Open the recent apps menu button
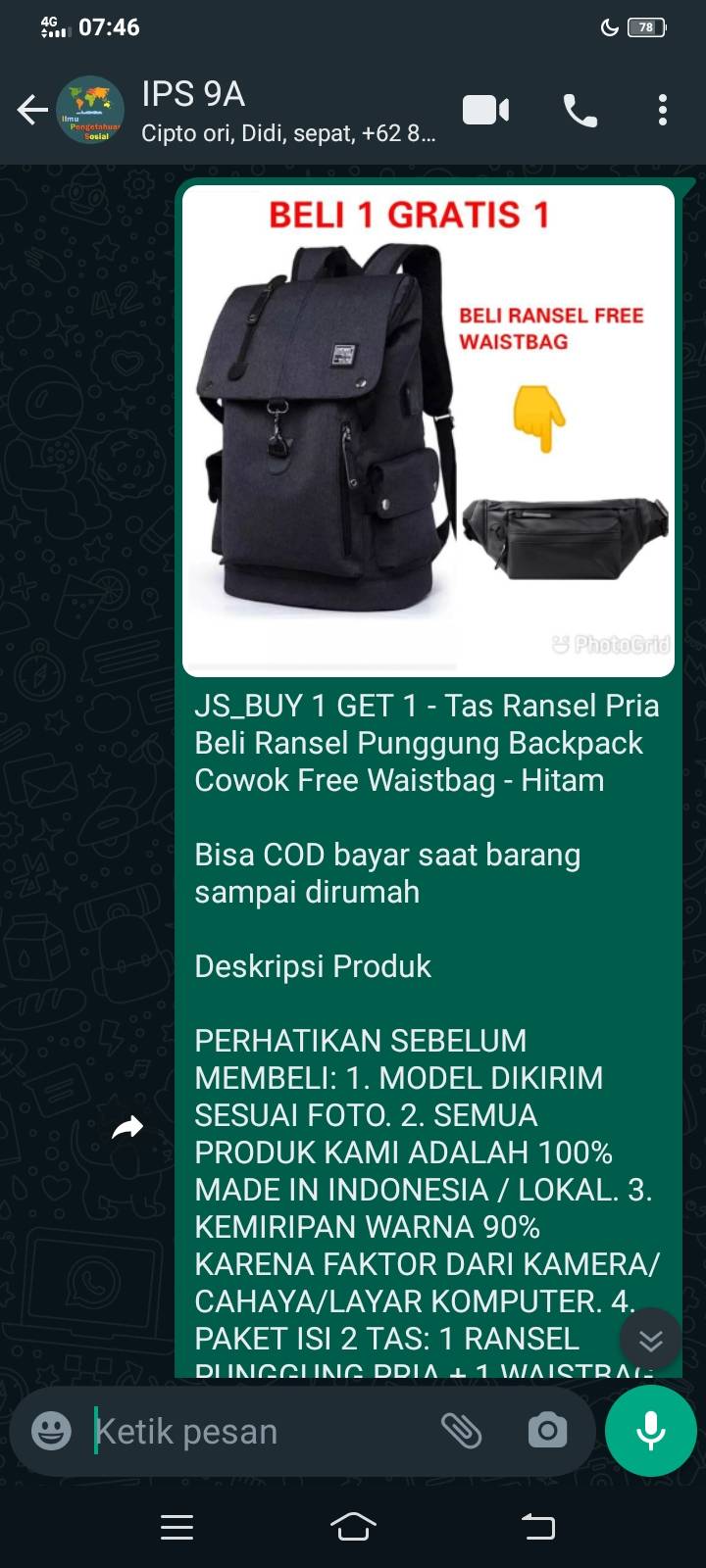This screenshot has width=706, height=1568. point(176,1527)
